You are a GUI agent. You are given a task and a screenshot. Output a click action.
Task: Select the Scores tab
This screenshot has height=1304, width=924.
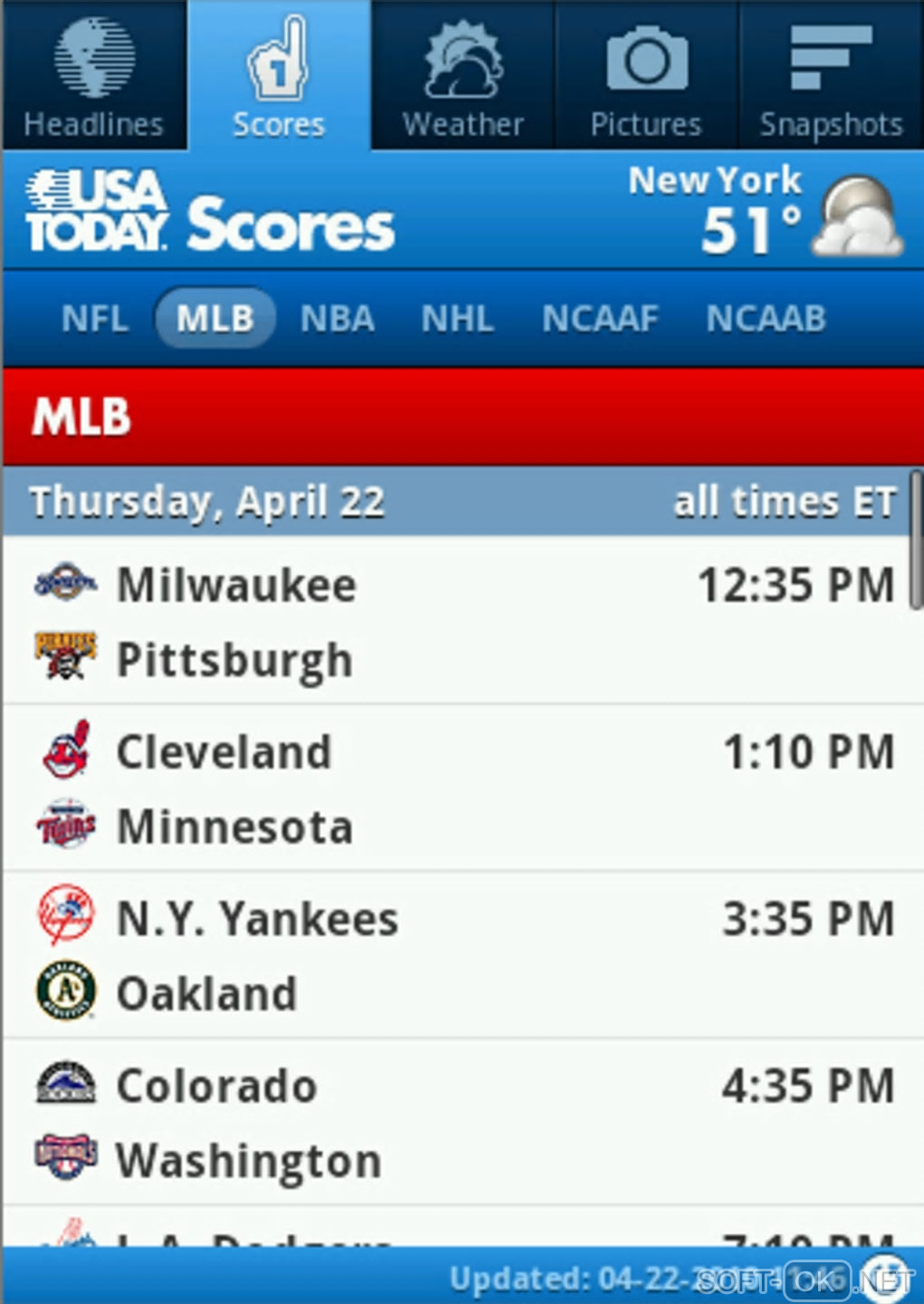click(x=278, y=76)
